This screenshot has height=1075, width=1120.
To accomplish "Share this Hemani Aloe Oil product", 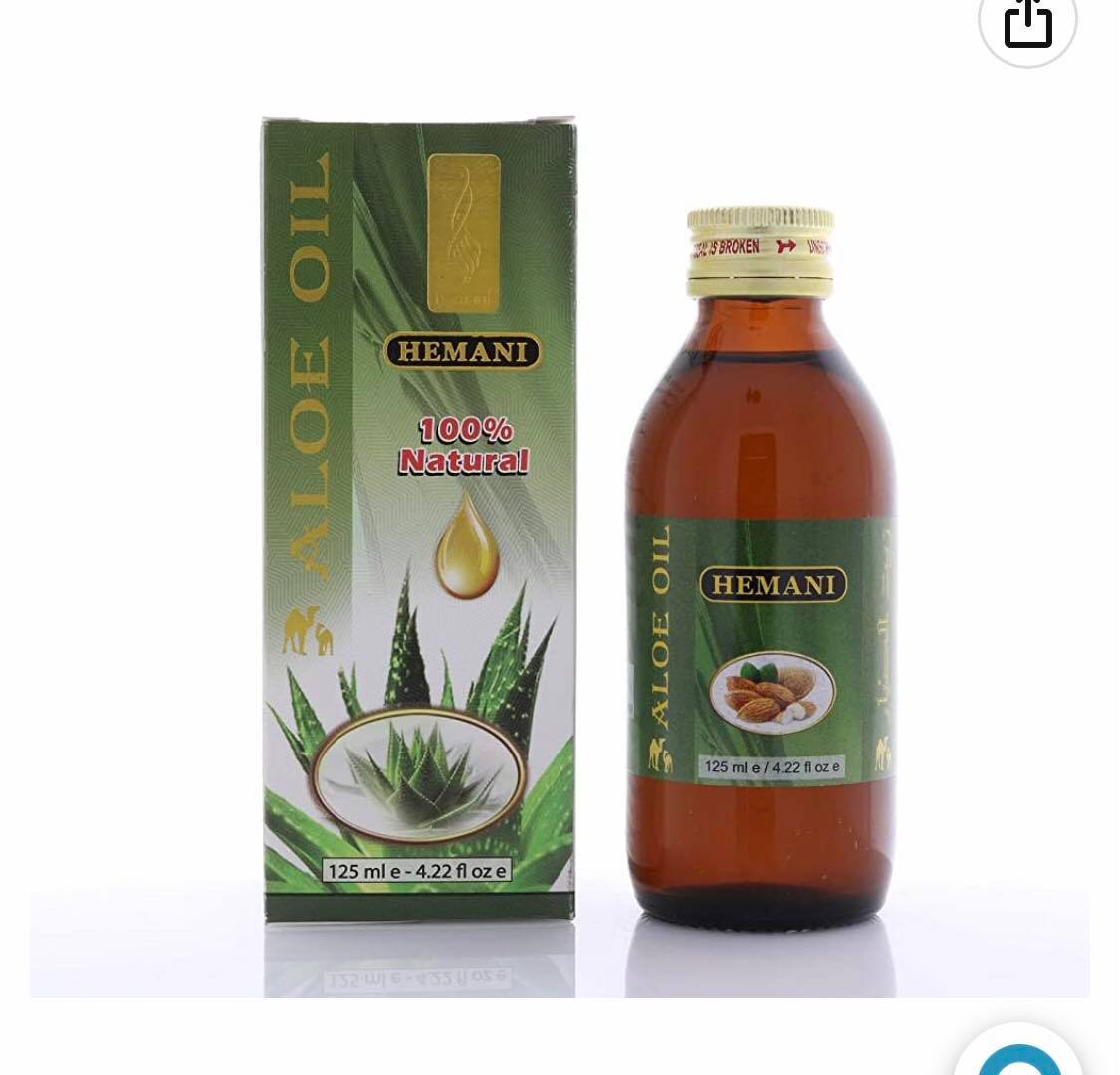I will coord(1027,22).
